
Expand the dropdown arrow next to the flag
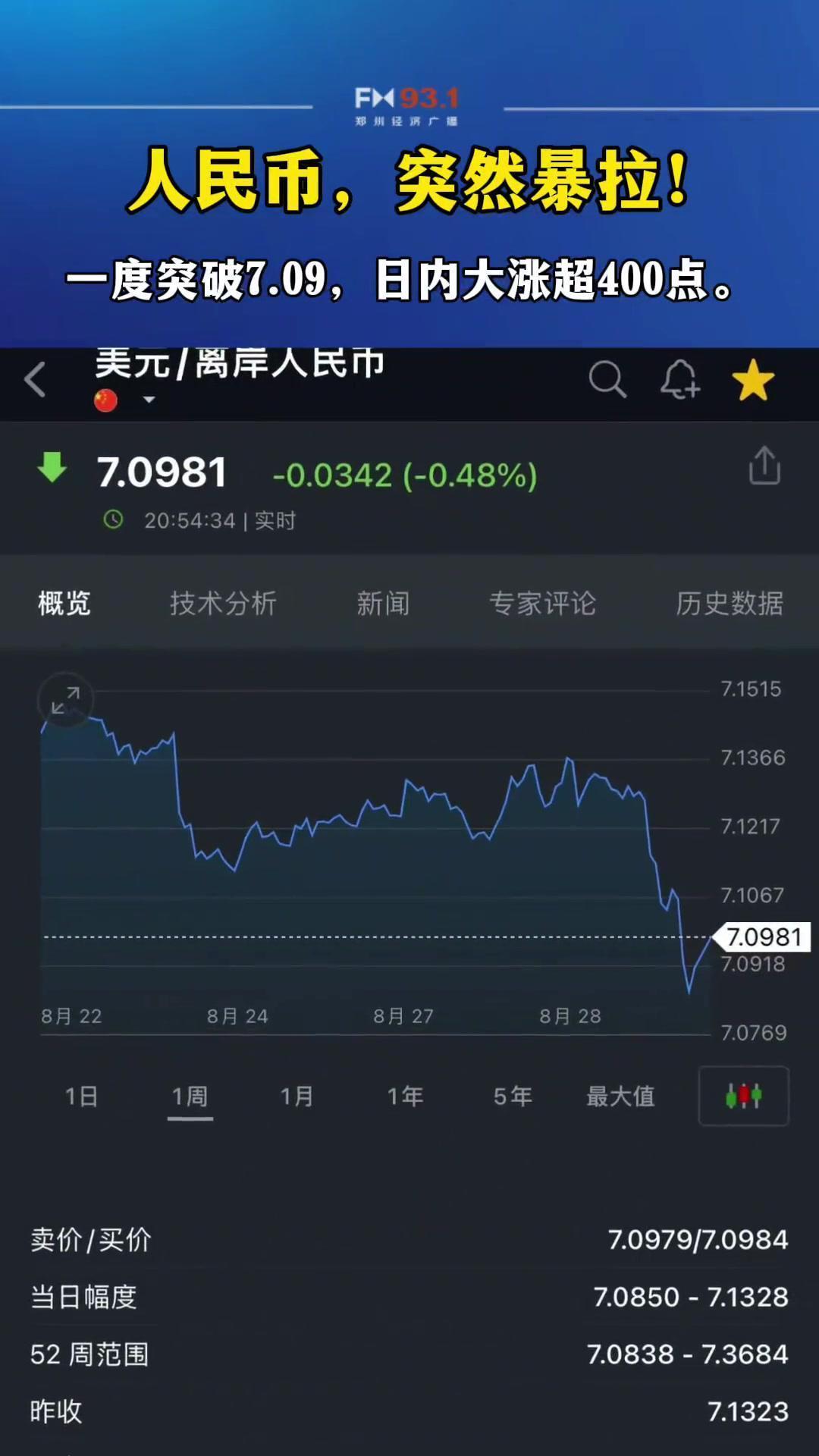point(149,400)
